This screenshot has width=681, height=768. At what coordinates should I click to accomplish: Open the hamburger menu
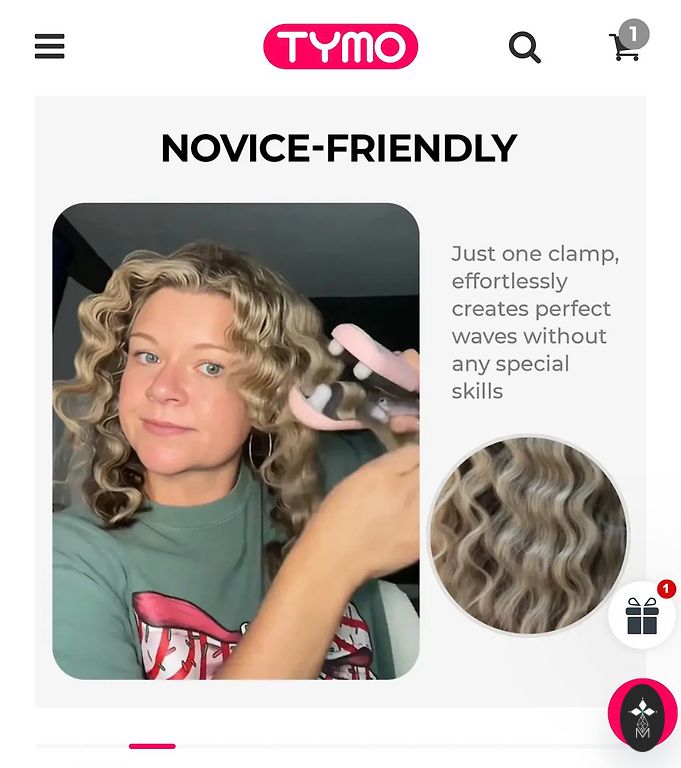click(49, 47)
